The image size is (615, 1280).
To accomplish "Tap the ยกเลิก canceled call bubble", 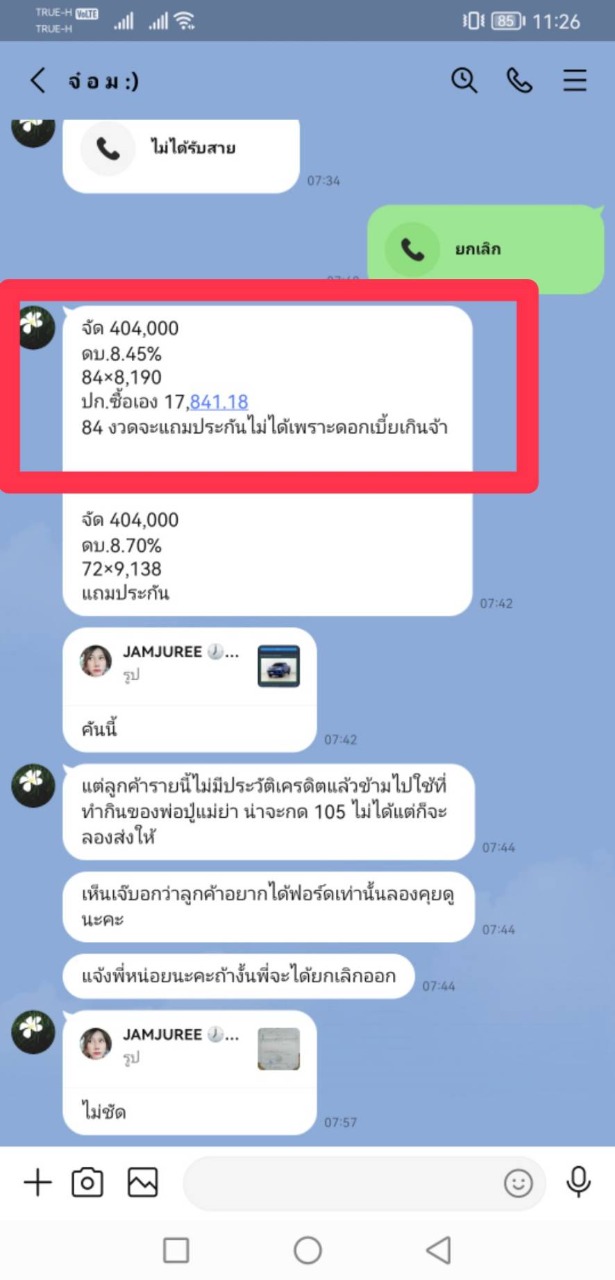I will (x=486, y=249).
